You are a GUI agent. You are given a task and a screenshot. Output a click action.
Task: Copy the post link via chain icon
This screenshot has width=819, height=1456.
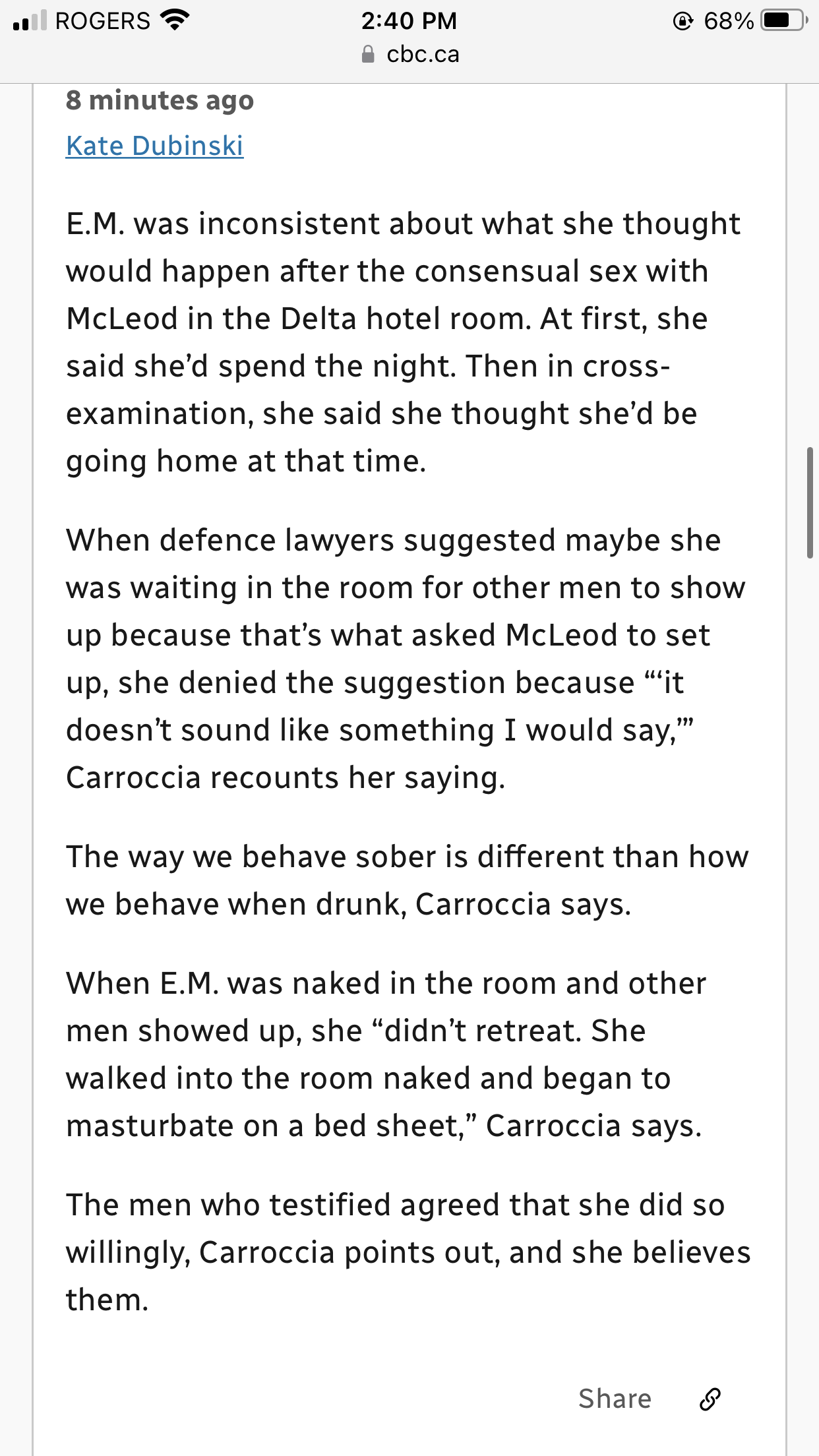click(x=710, y=1399)
